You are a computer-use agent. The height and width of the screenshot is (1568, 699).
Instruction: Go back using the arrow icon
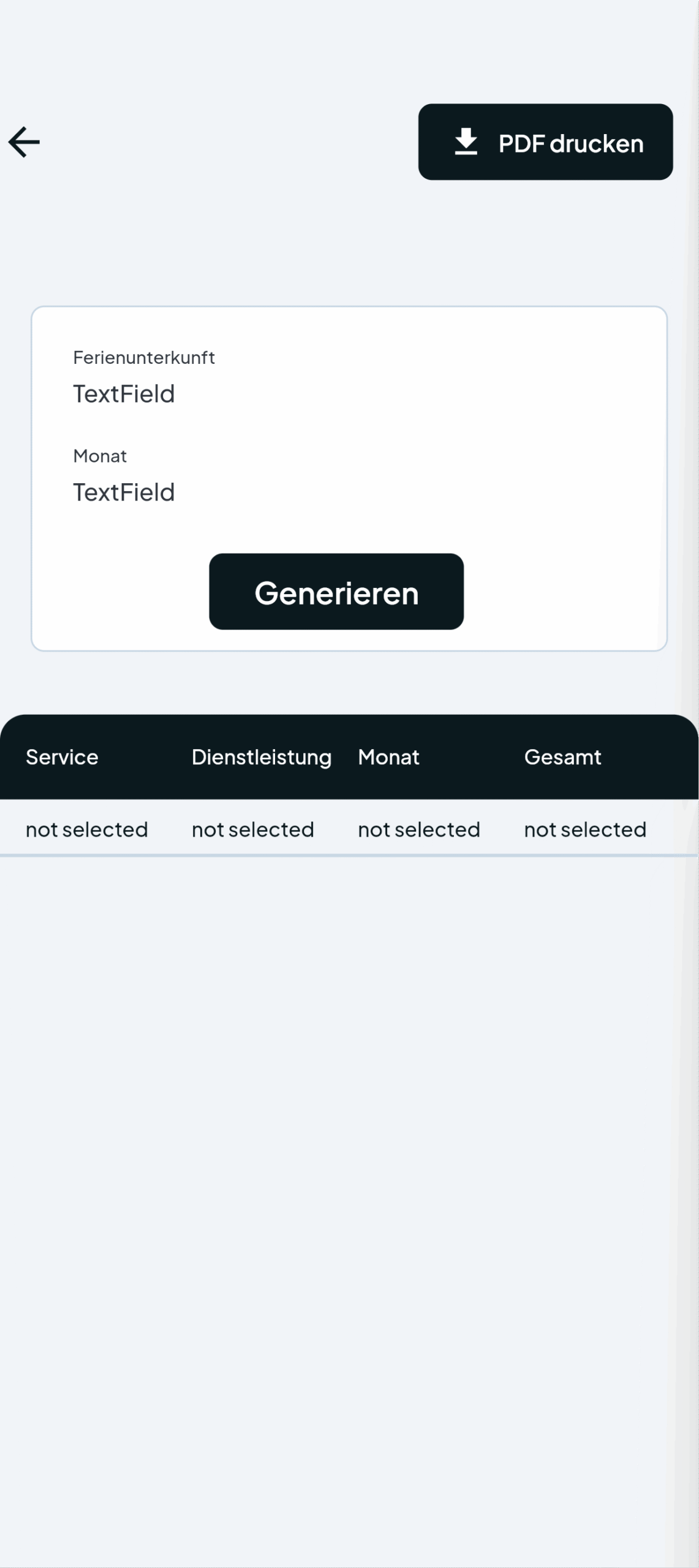24,142
